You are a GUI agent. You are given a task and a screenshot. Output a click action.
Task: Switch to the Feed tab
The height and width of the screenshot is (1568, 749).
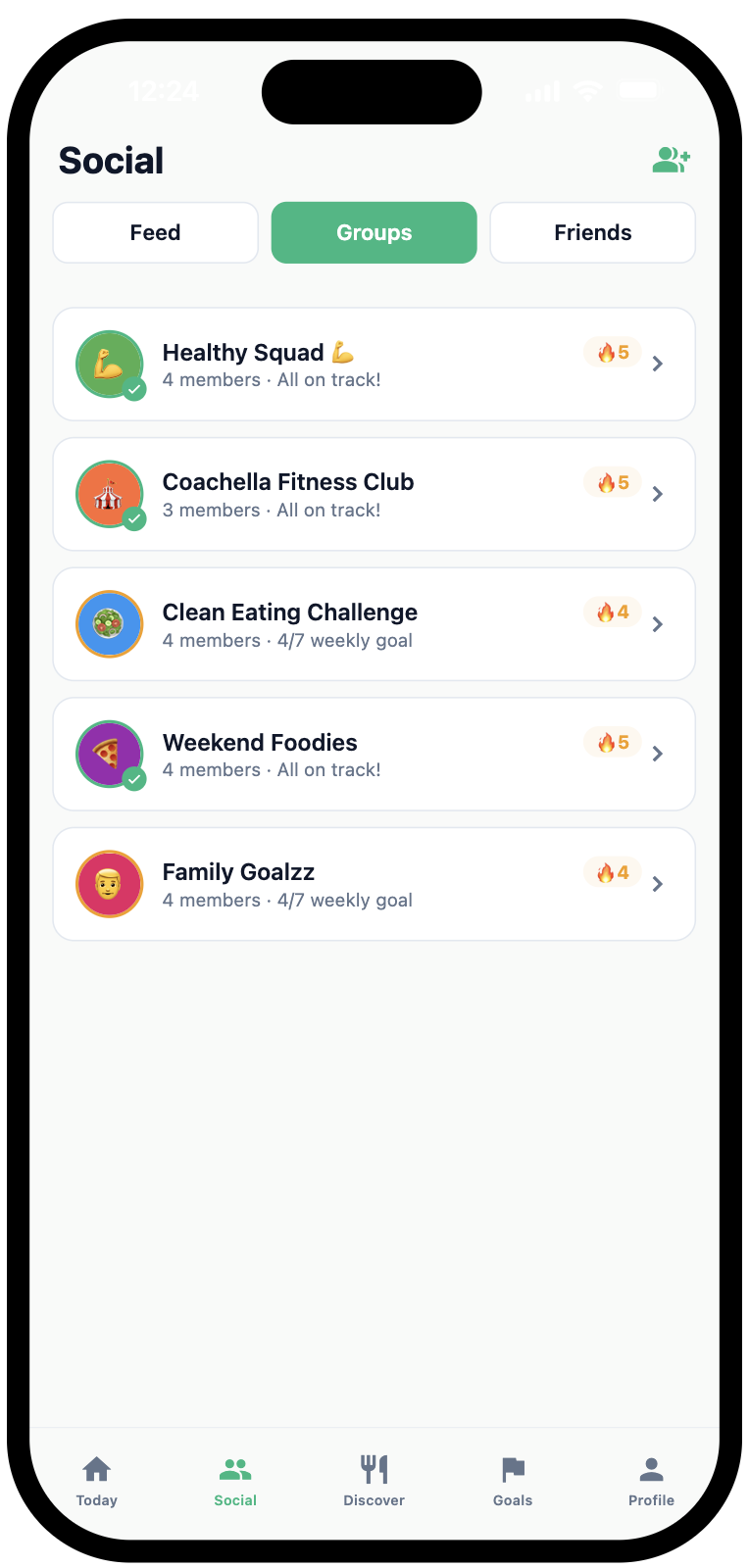tap(155, 232)
